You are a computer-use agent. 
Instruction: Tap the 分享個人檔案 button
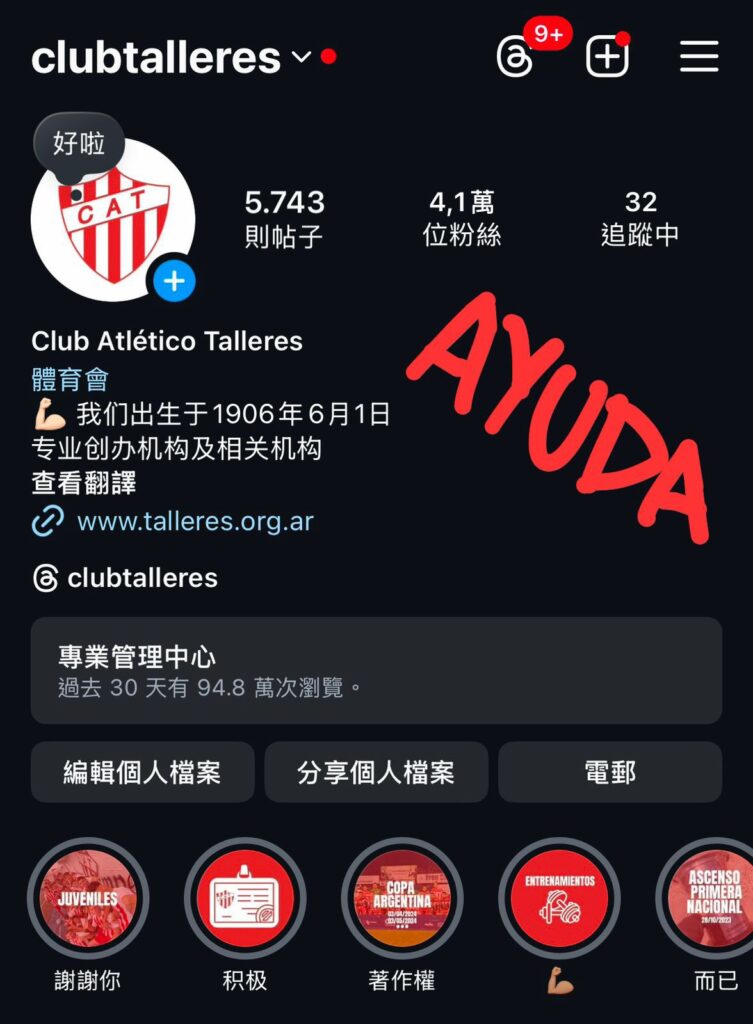point(376,772)
